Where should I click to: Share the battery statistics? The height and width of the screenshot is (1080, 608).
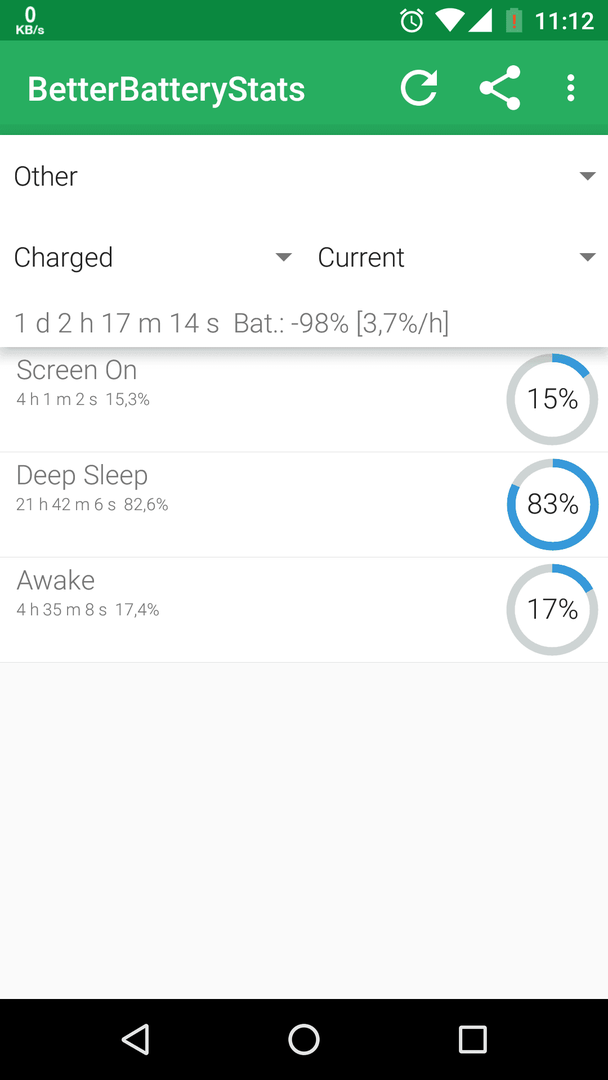[500, 88]
